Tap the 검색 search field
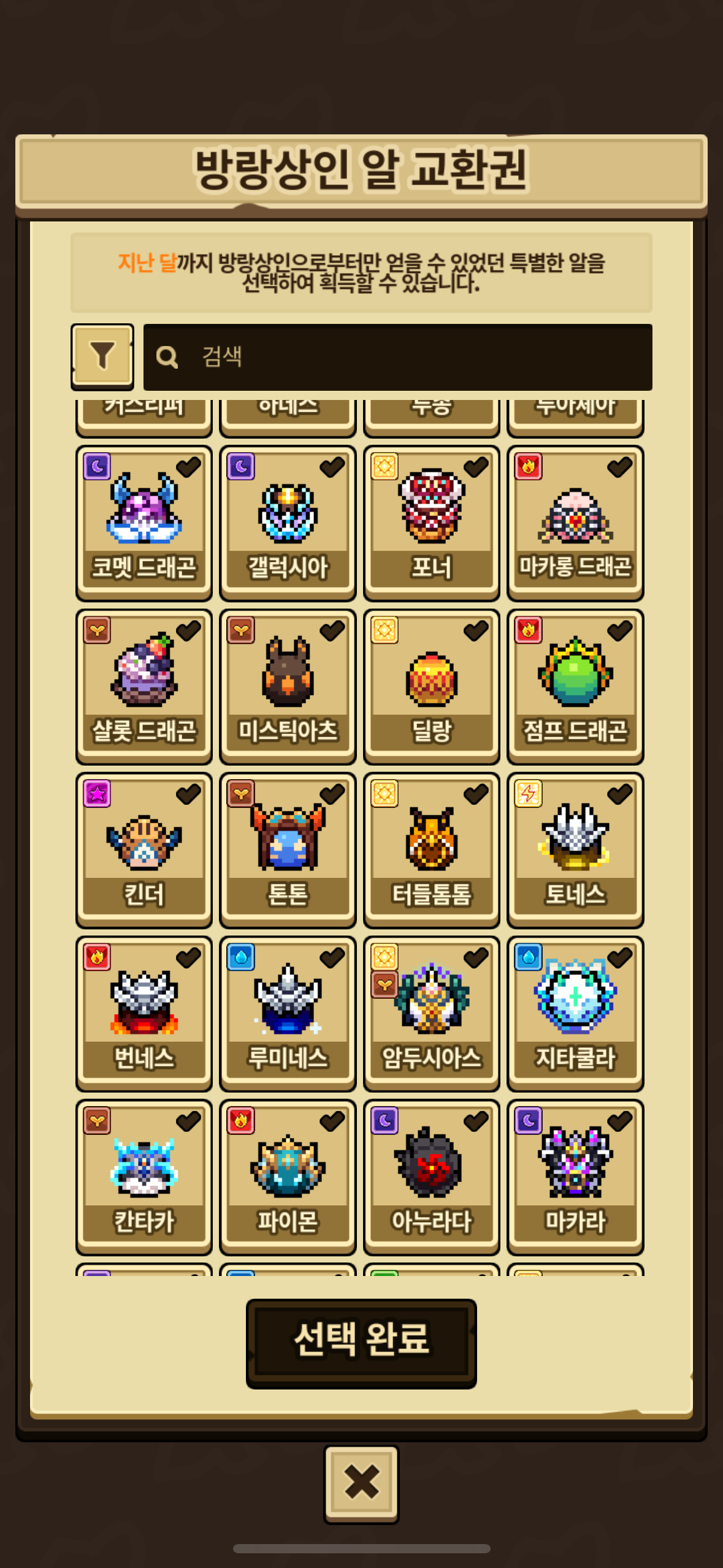 [x=397, y=357]
